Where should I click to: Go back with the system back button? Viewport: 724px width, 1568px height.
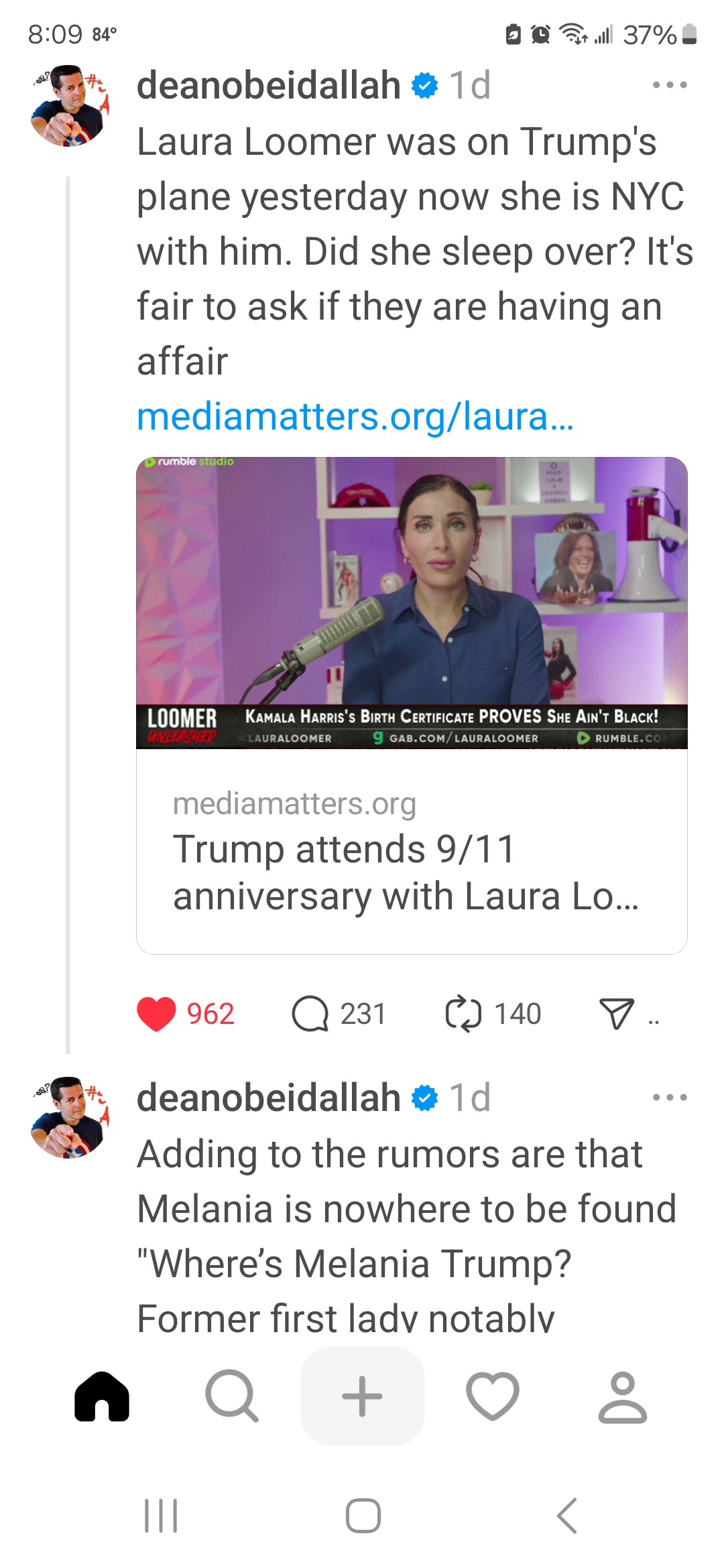coord(566,1516)
